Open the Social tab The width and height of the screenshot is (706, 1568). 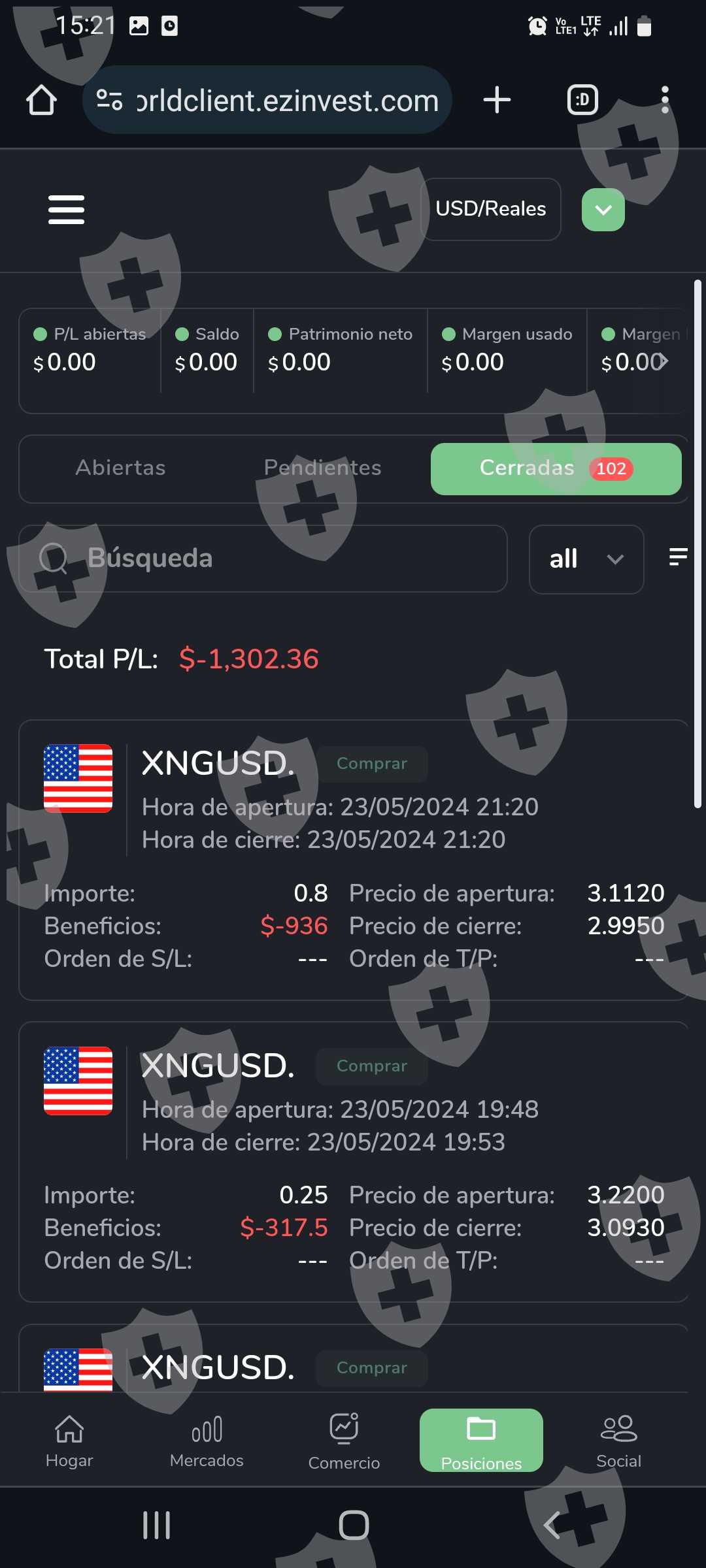[x=618, y=1441]
